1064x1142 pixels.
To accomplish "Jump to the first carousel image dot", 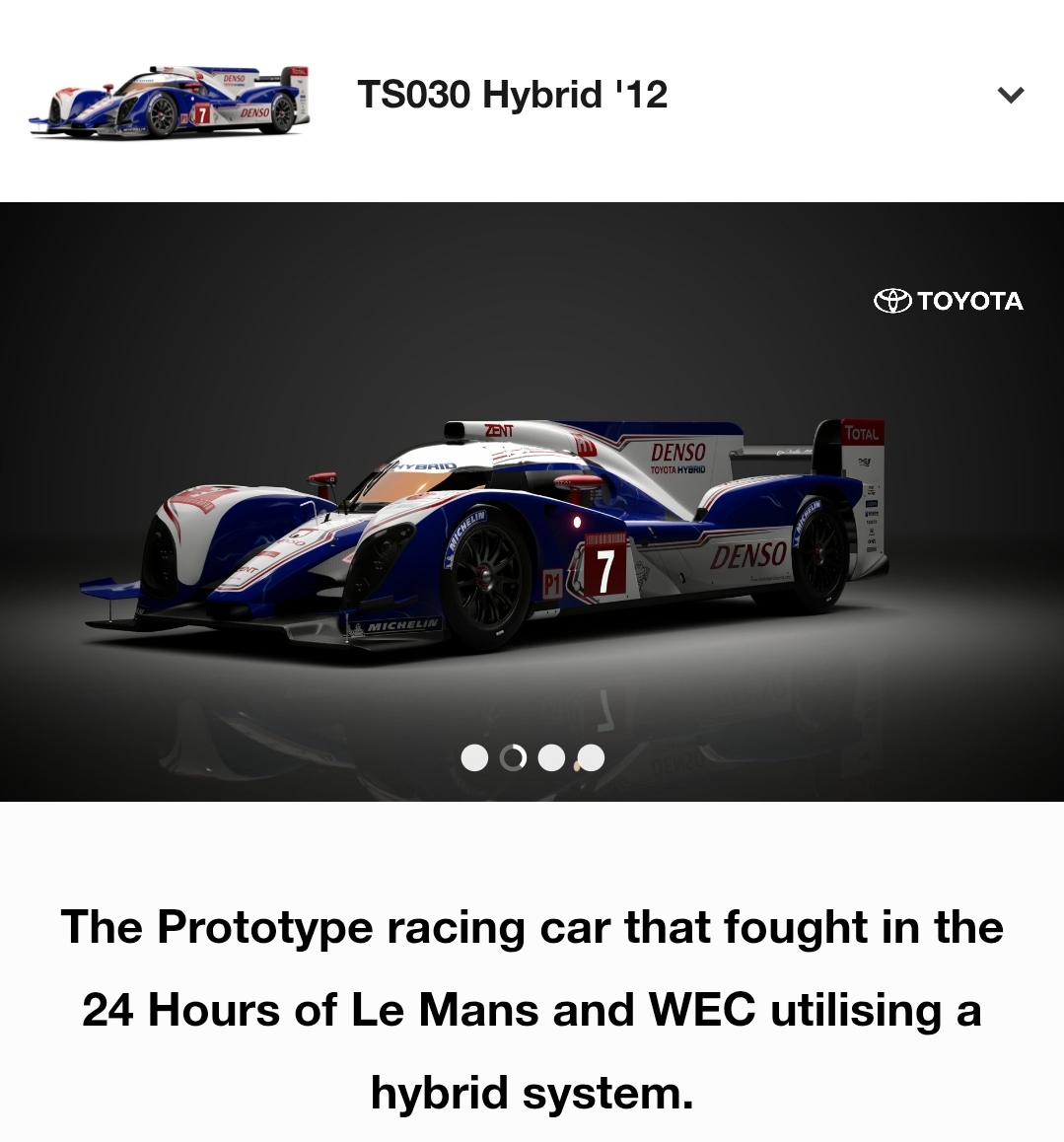I will tap(474, 757).
